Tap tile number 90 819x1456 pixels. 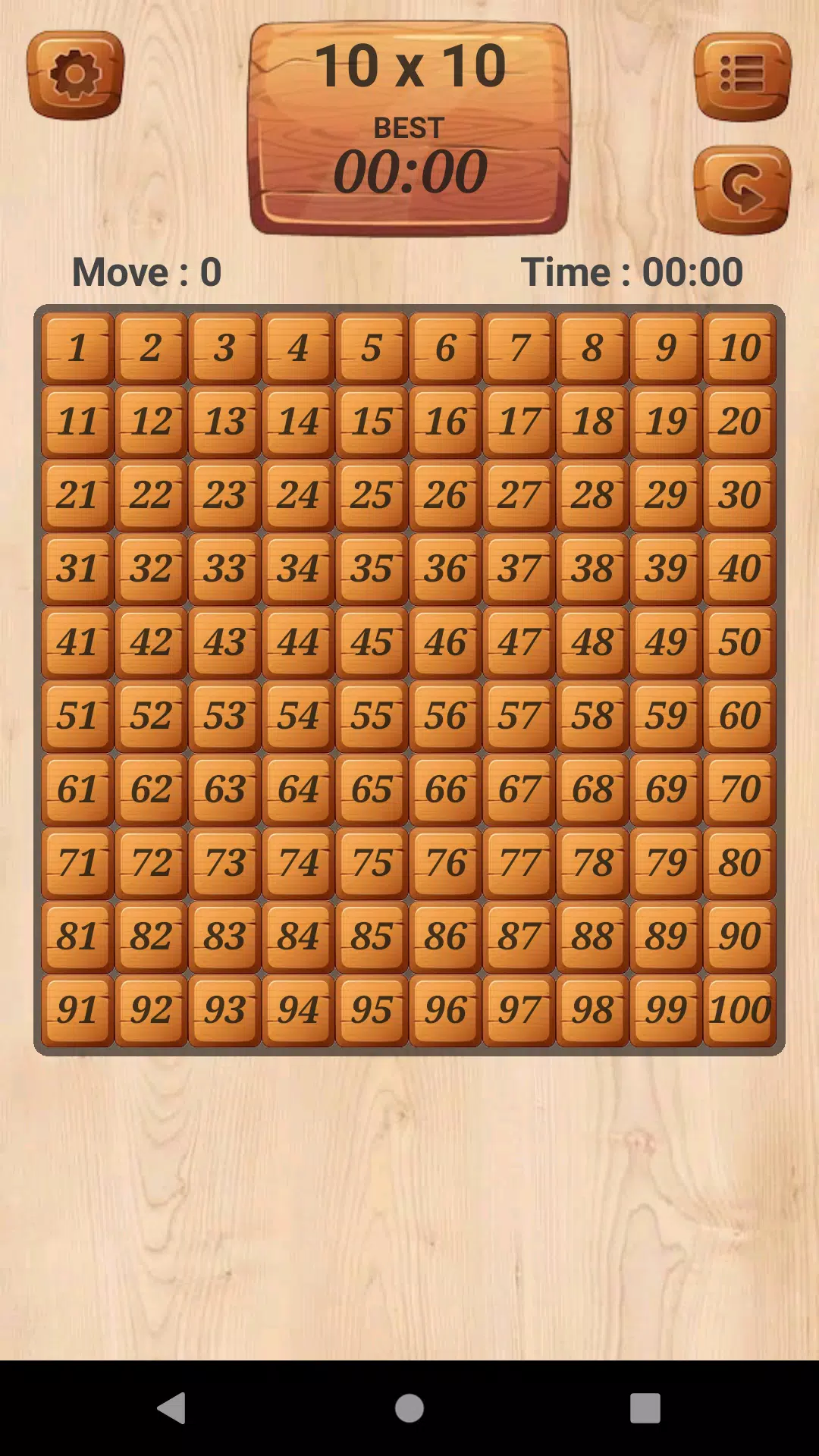point(739,937)
